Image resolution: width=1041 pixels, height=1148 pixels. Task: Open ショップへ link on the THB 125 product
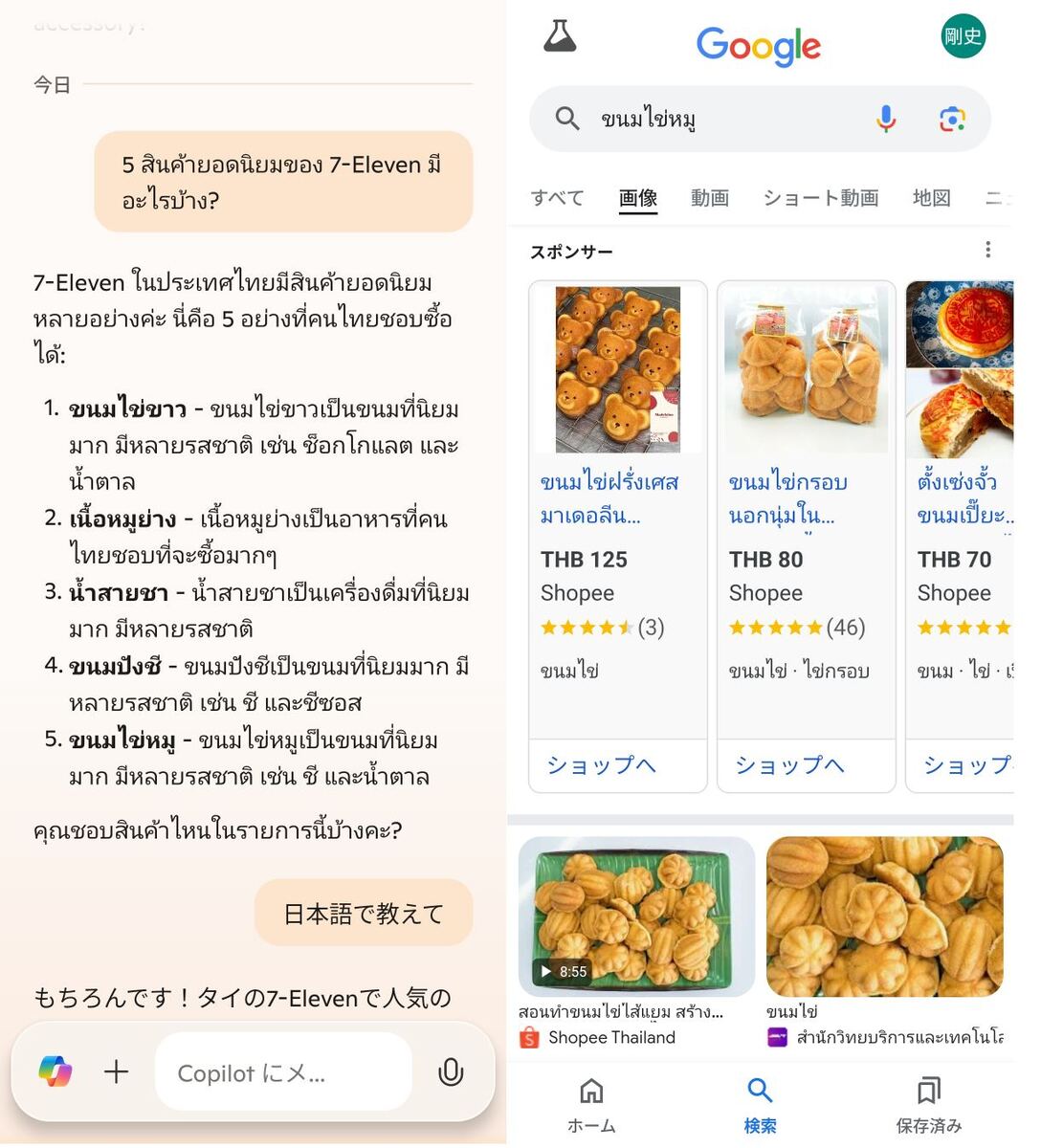(600, 765)
